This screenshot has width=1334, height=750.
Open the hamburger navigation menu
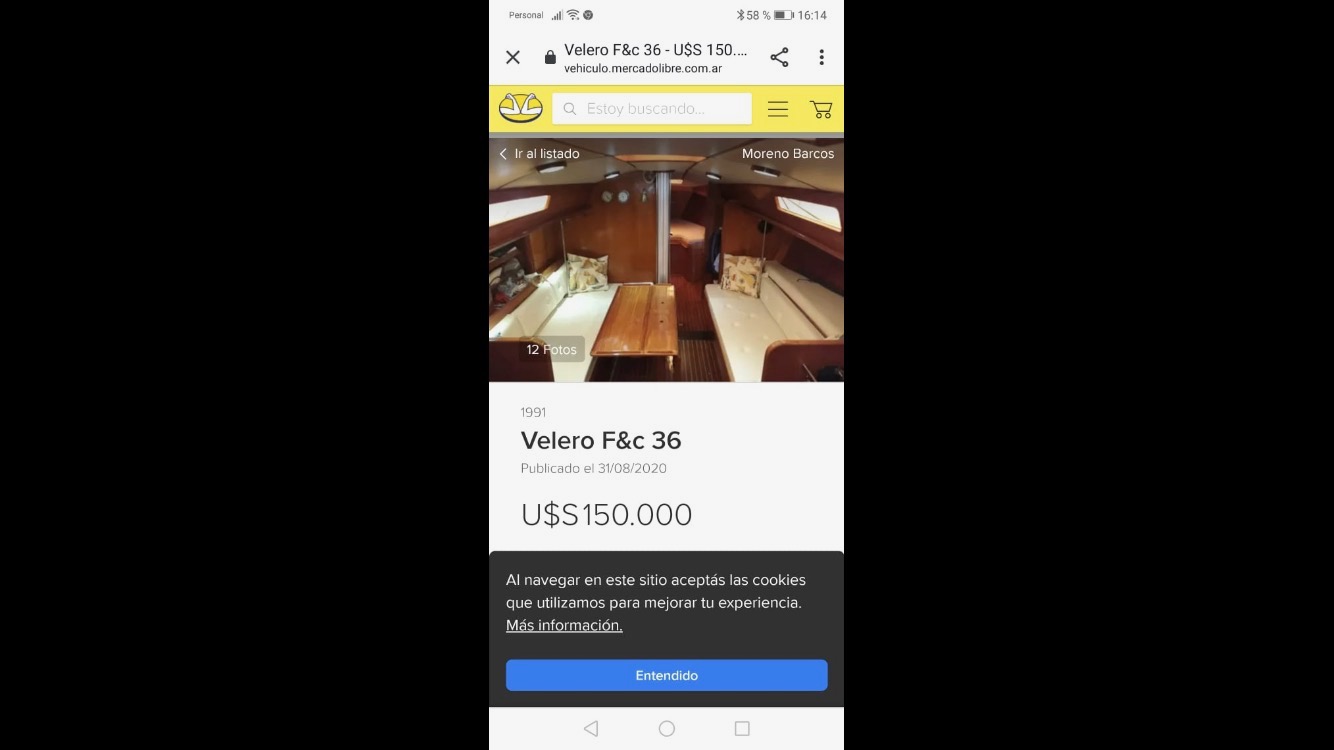(777, 109)
